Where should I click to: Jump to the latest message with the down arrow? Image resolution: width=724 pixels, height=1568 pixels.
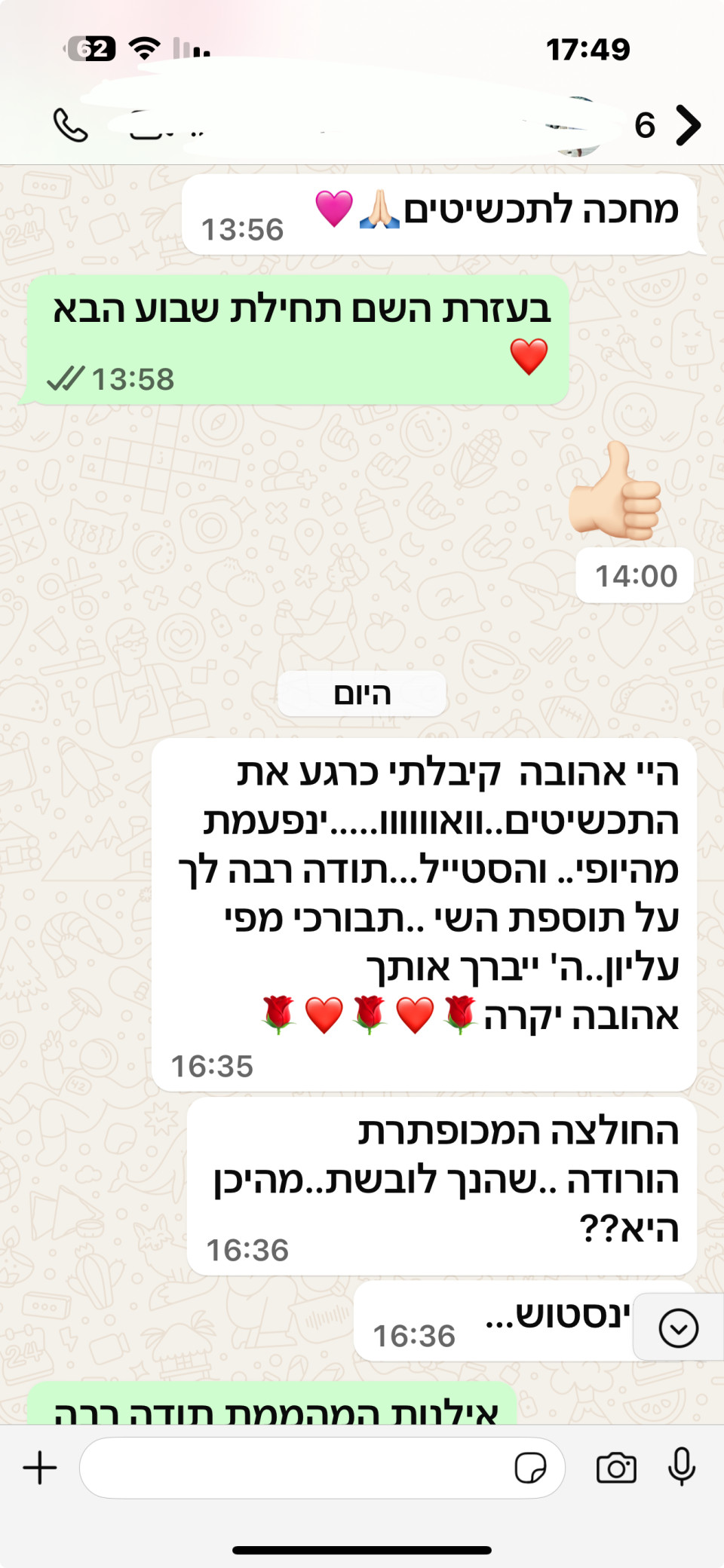tap(678, 1328)
